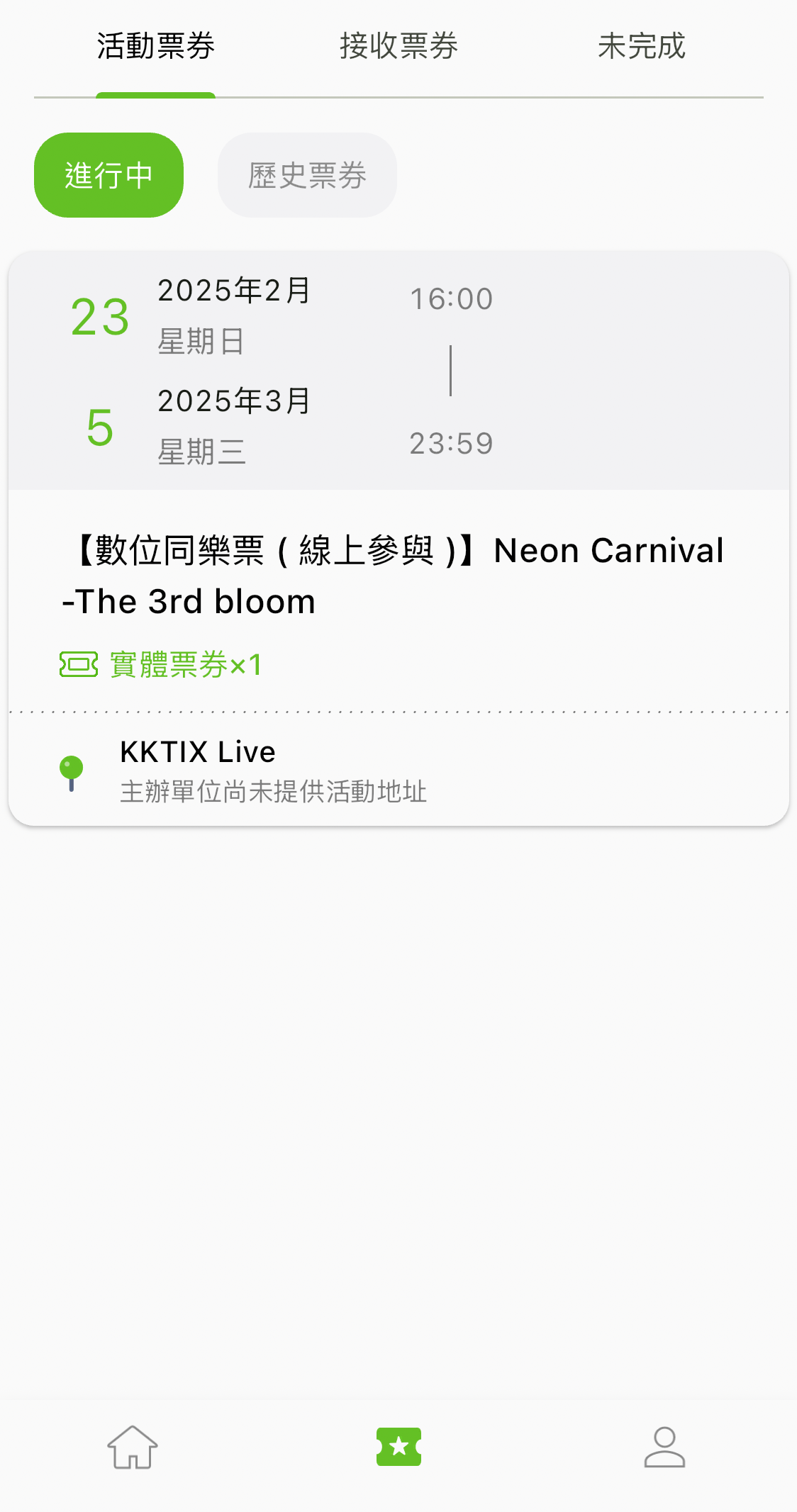Open the tickets tab in bottom bar

click(398, 1447)
